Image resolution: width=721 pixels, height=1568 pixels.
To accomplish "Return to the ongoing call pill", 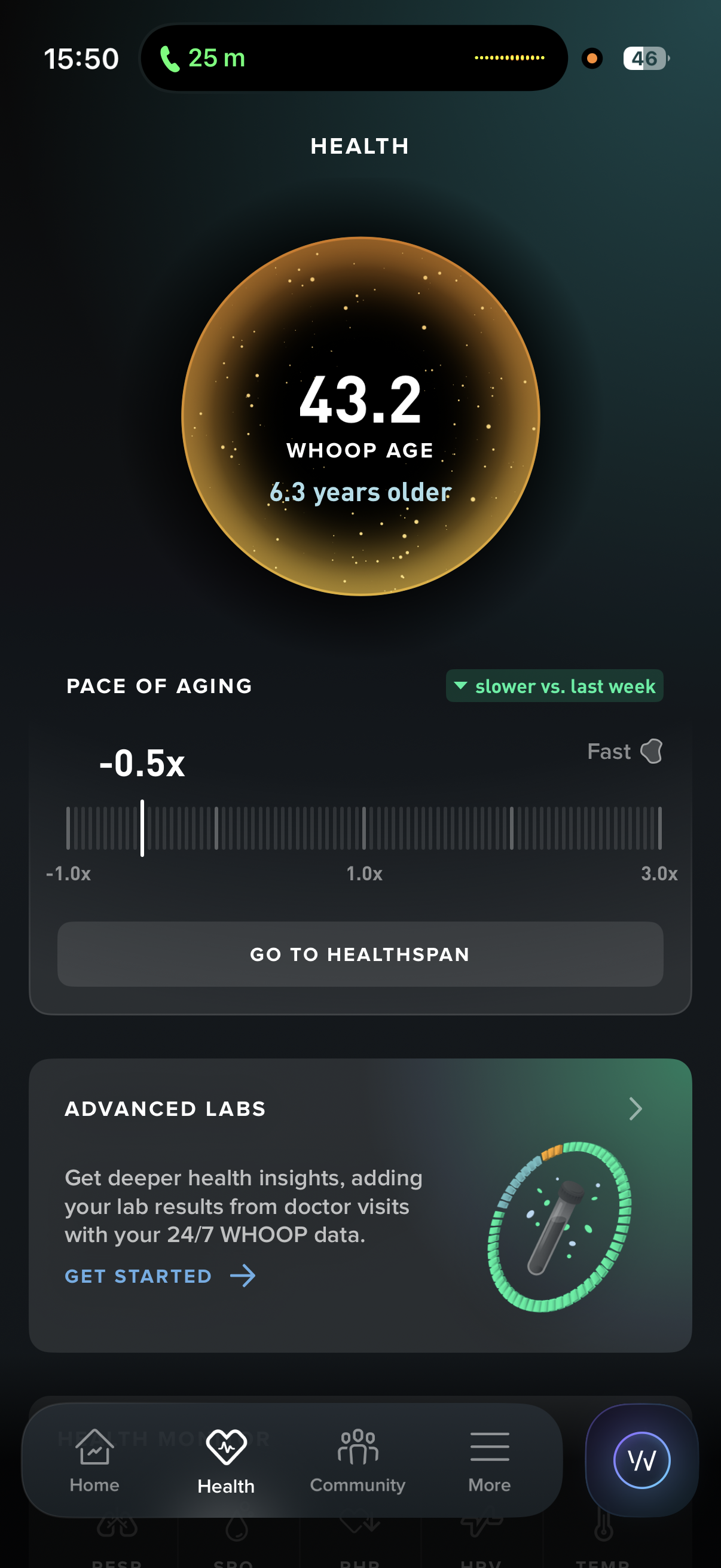I will point(353,59).
